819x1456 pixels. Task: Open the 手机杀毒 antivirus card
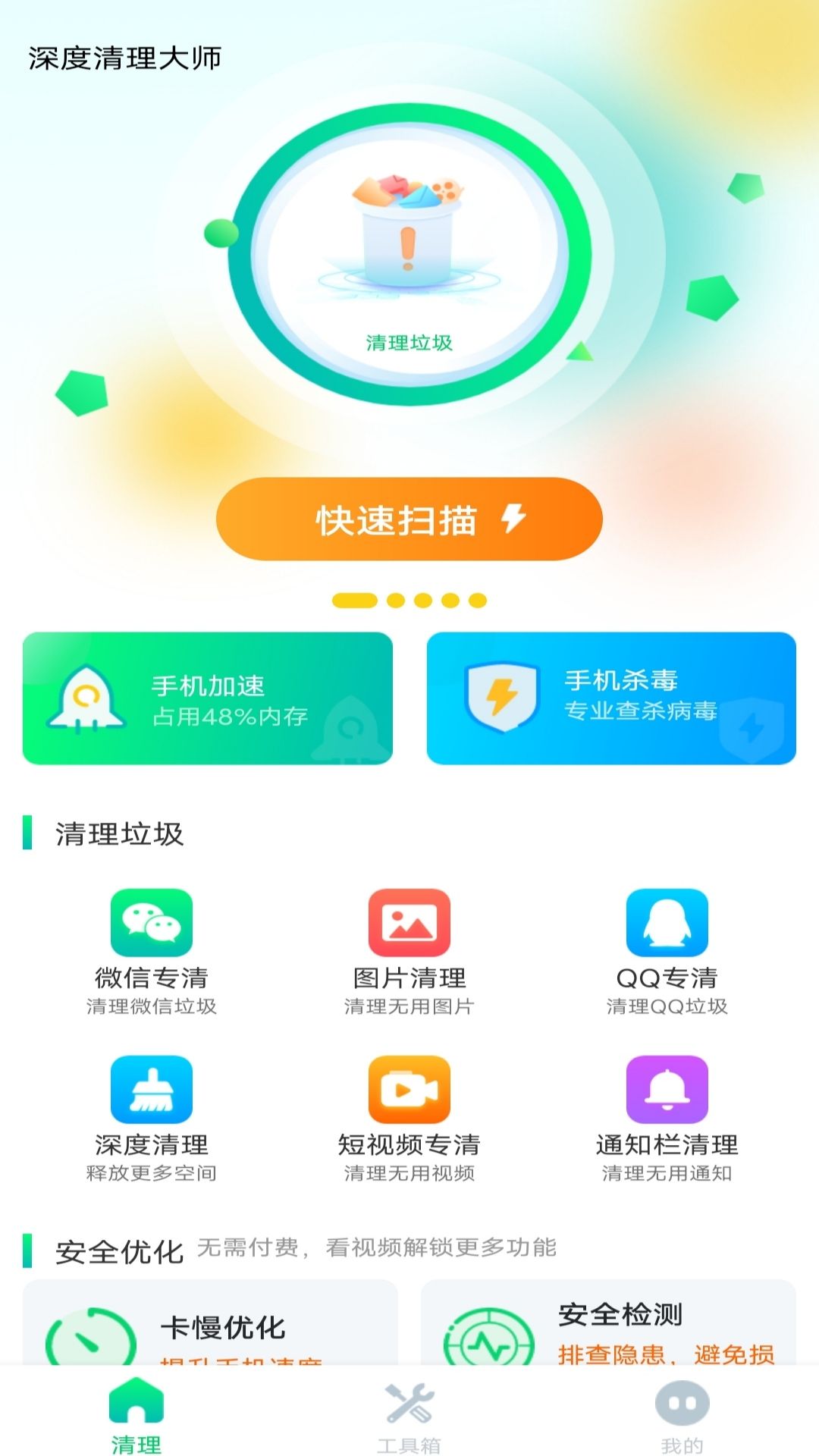(611, 698)
